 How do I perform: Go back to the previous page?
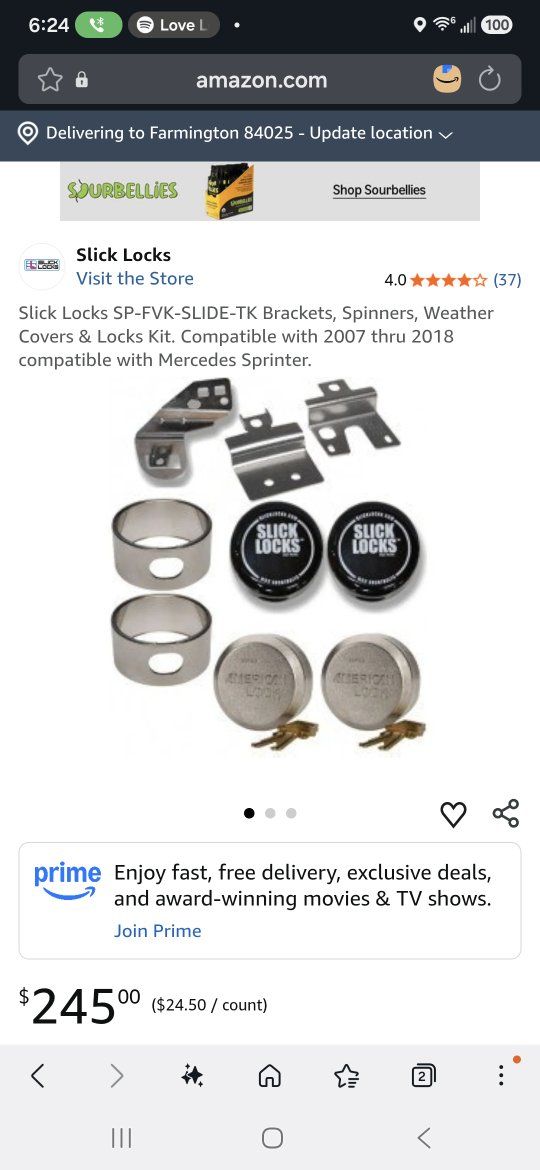point(37,1075)
